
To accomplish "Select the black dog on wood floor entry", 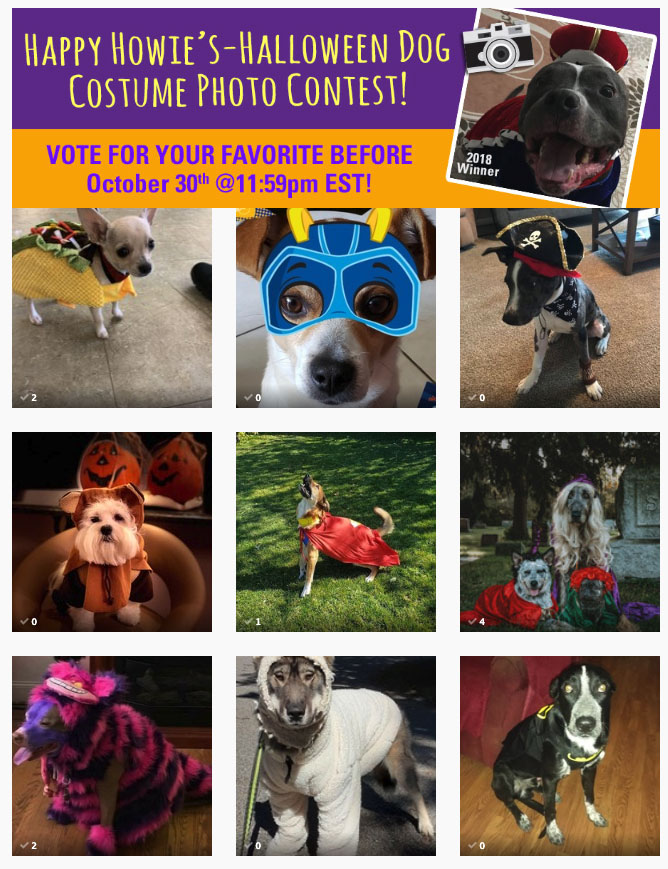I will [x=559, y=755].
